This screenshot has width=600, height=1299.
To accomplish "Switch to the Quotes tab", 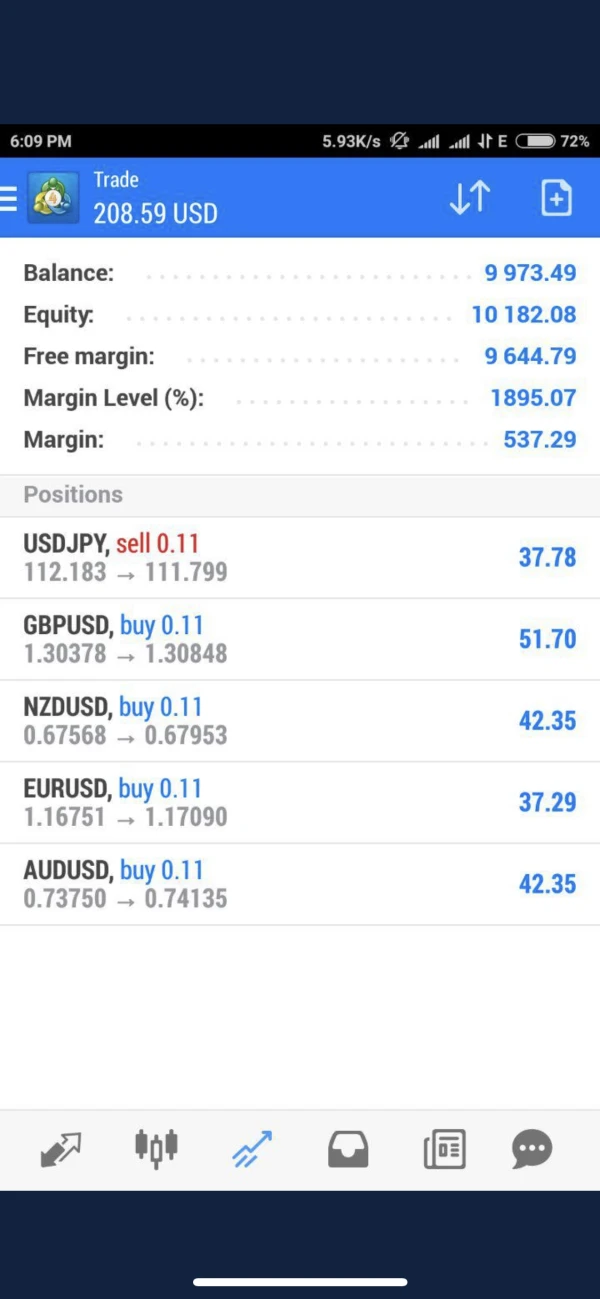I will (61, 1150).
